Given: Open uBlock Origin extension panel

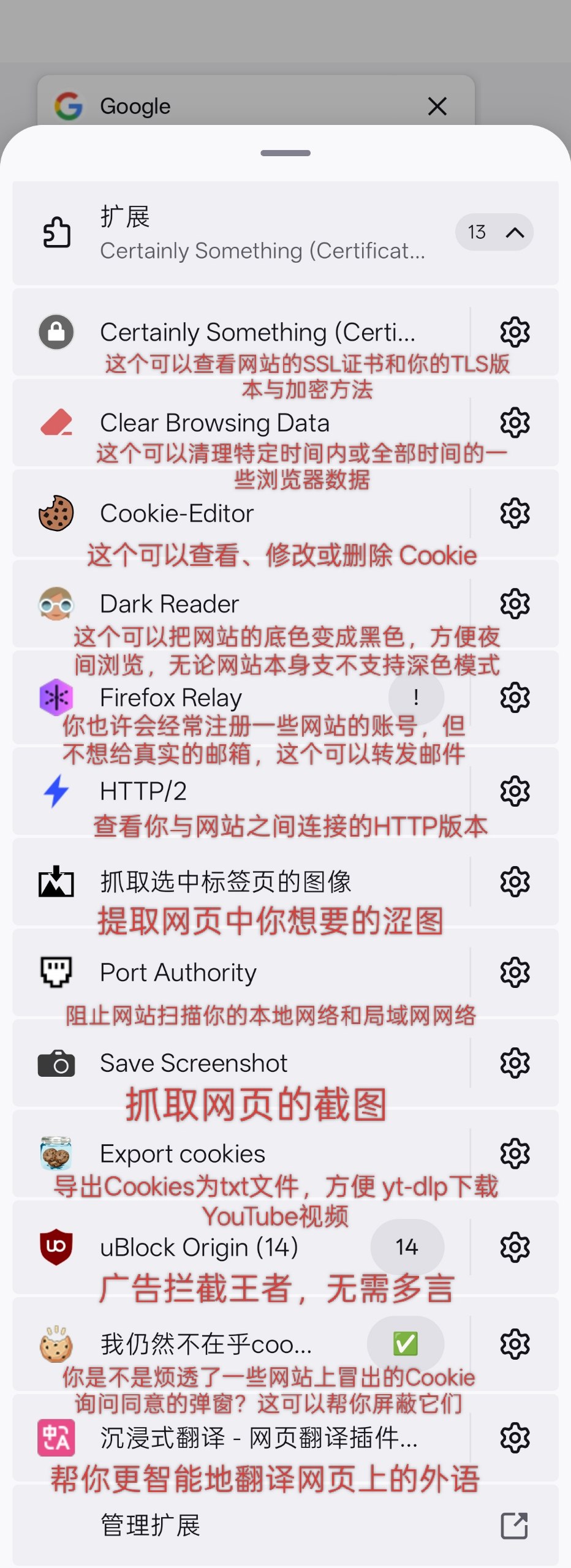Looking at the screenshot, I should [199, 1248].
